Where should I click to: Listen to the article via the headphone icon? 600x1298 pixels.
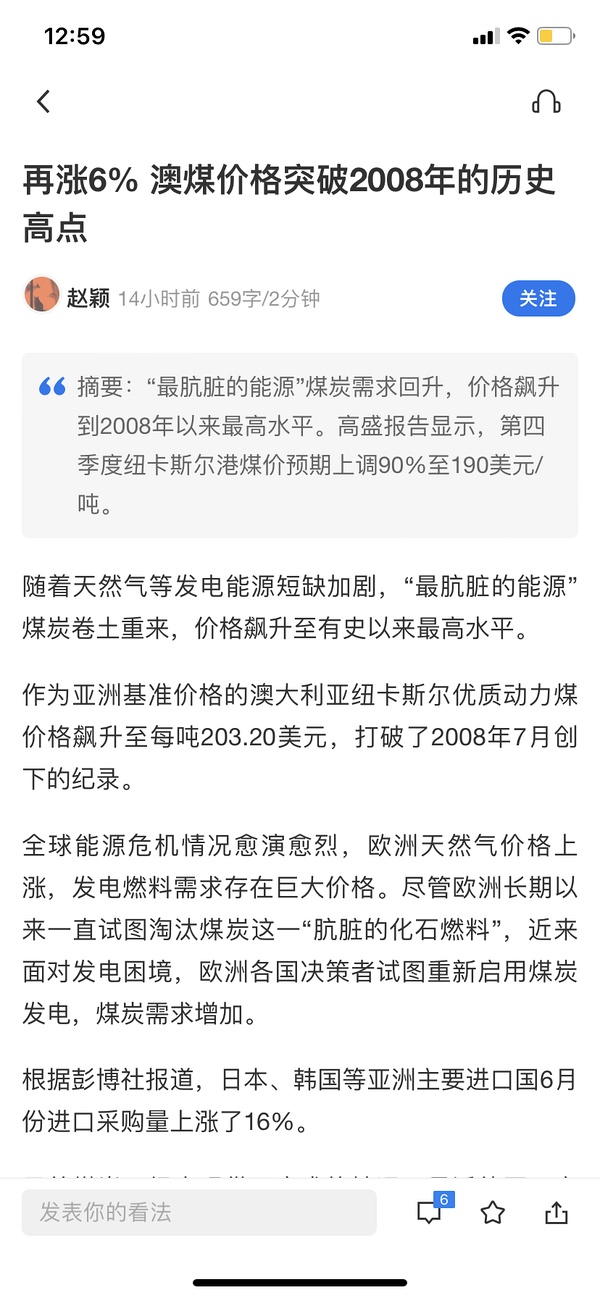[546, 101]
